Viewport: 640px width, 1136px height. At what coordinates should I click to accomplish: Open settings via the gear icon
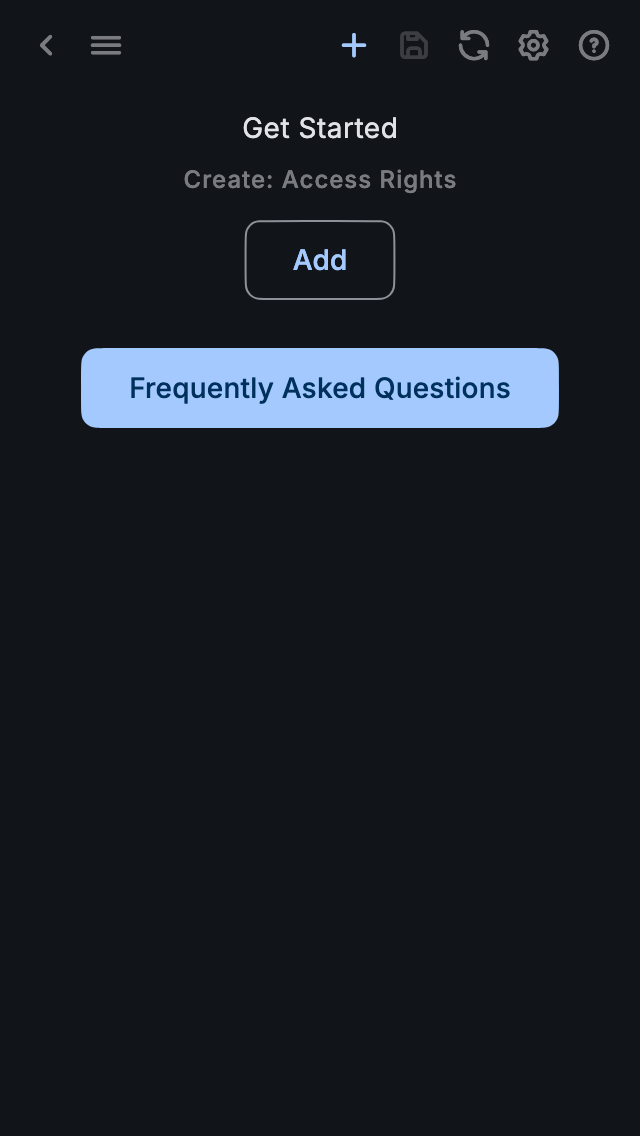pyautogui.click(x=534, y=45)
